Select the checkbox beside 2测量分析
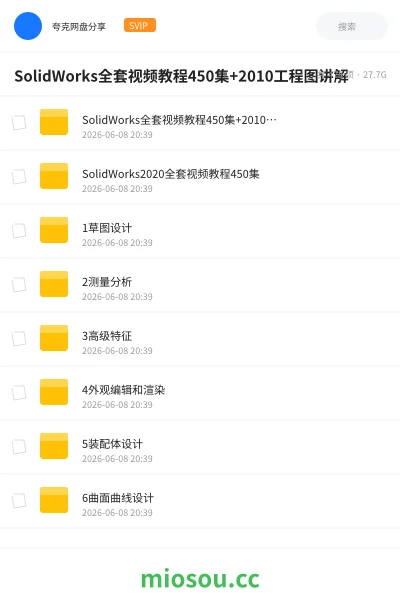Screen dimensions: 400x600 (x=19, y=285)
